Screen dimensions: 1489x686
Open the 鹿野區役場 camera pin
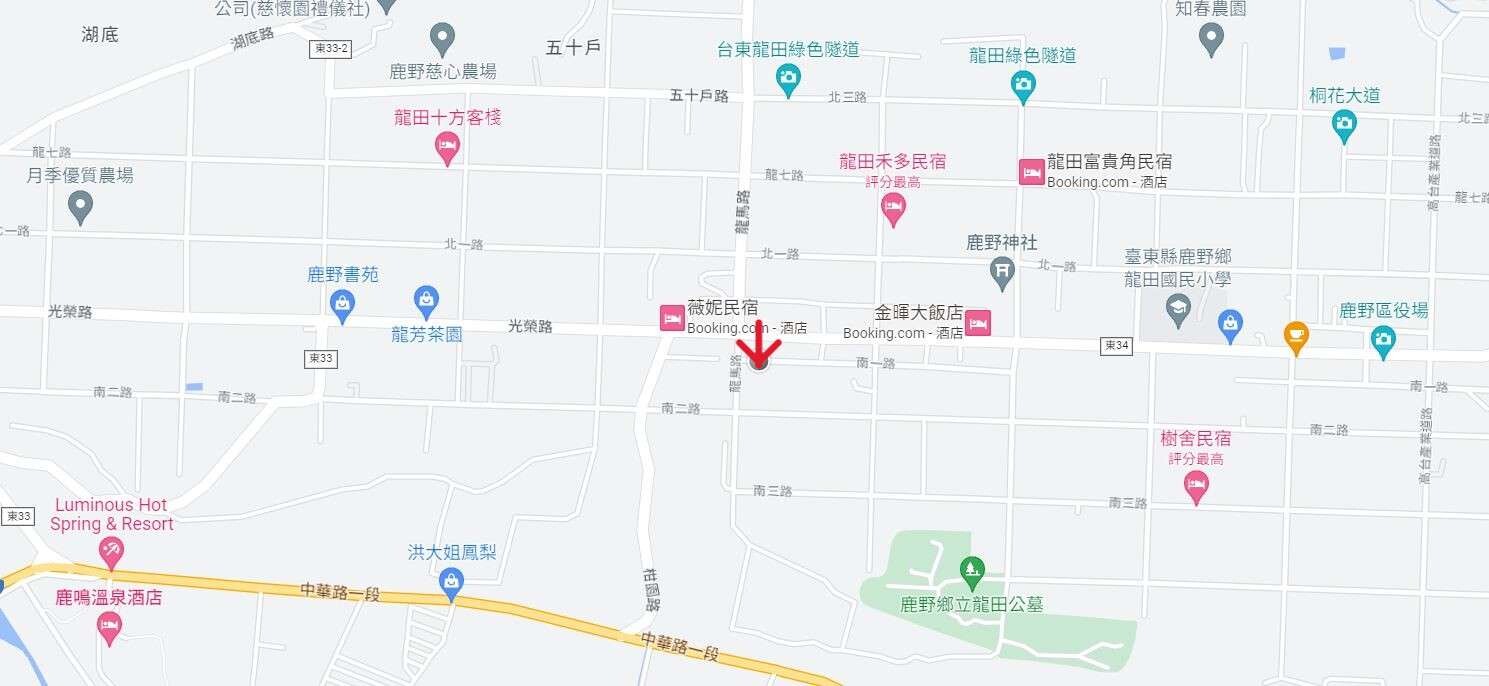[x=1383, y=341]
